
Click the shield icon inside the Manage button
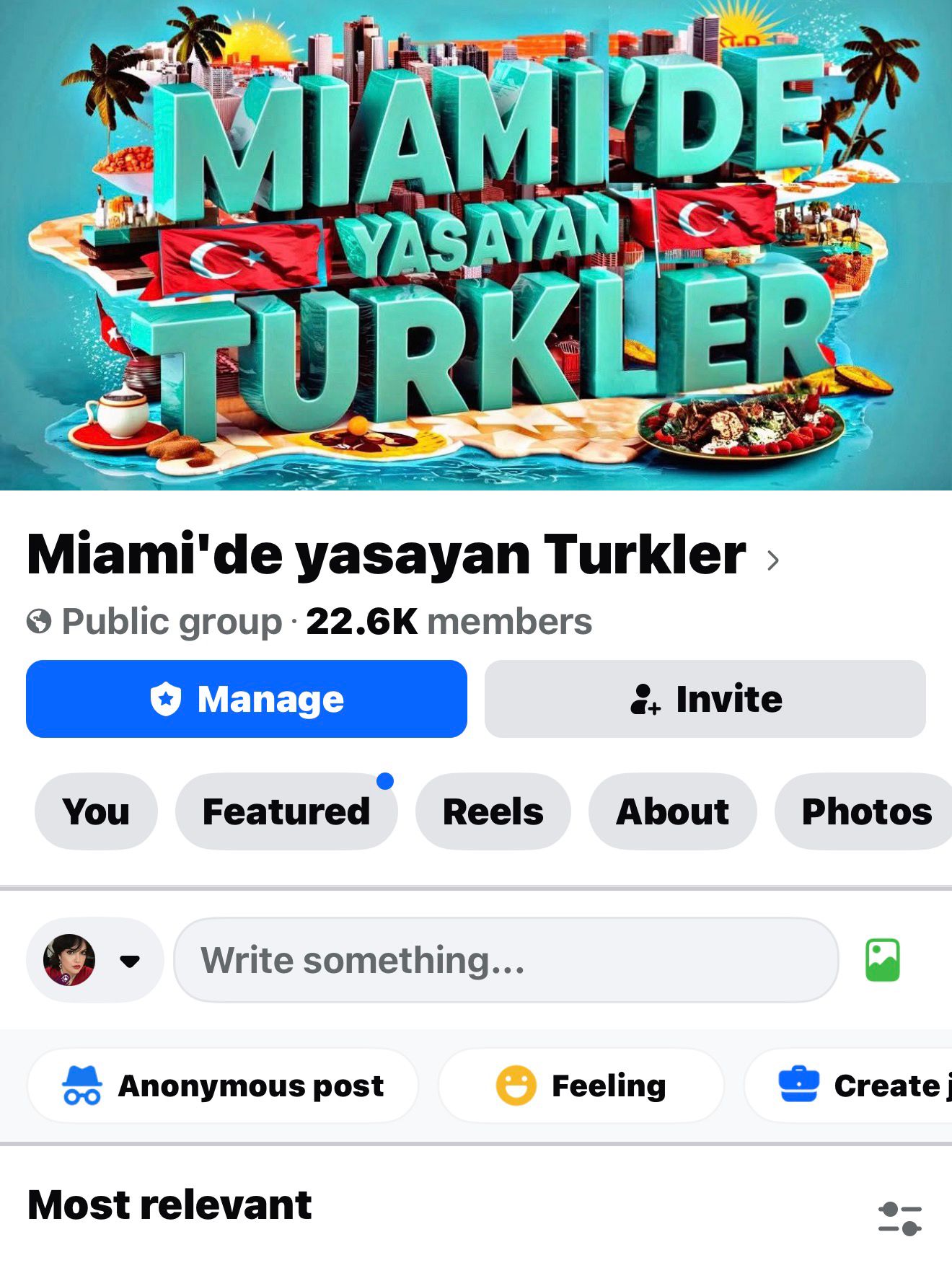click(167, 698)
